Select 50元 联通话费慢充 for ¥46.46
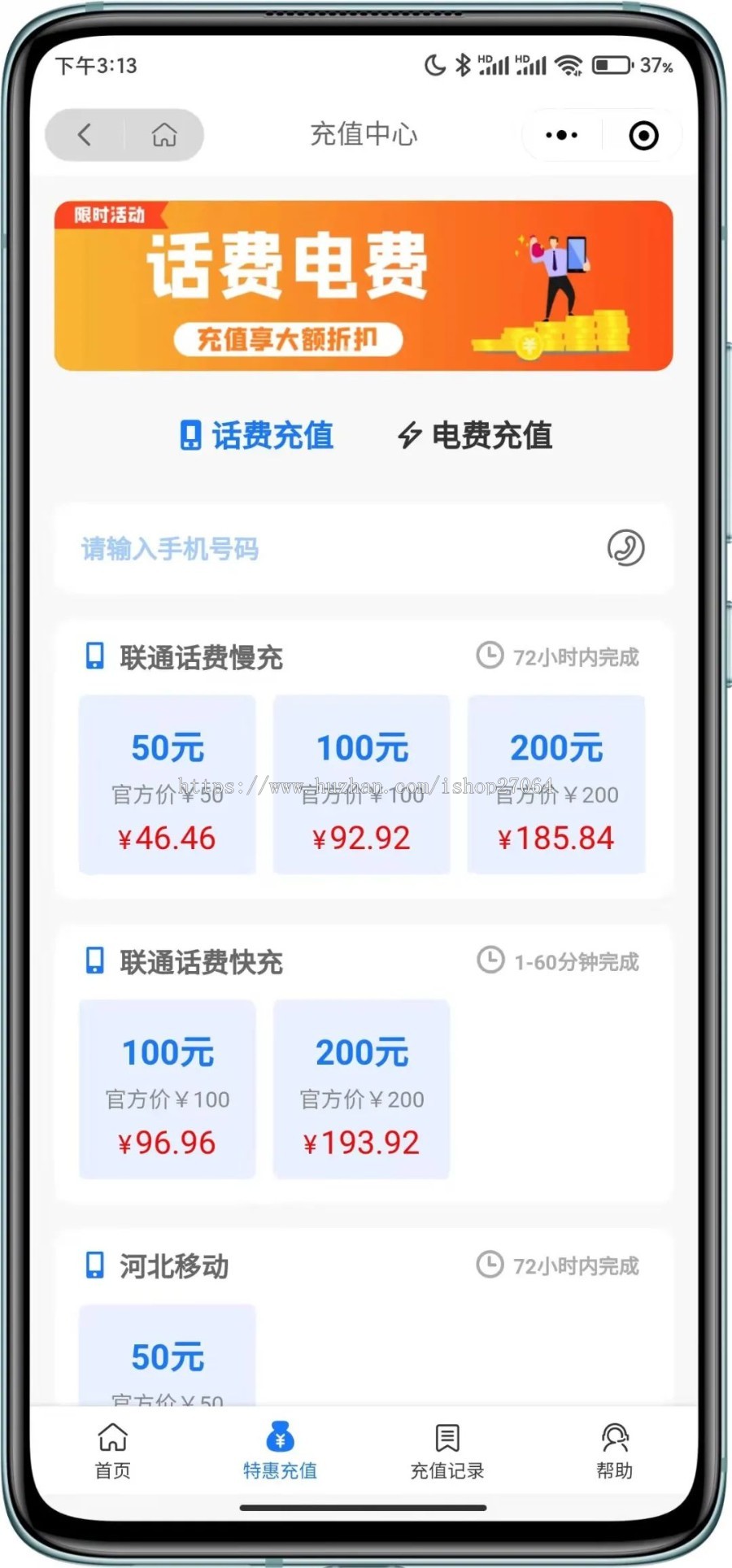732x1568 pixels. [168, 785]
